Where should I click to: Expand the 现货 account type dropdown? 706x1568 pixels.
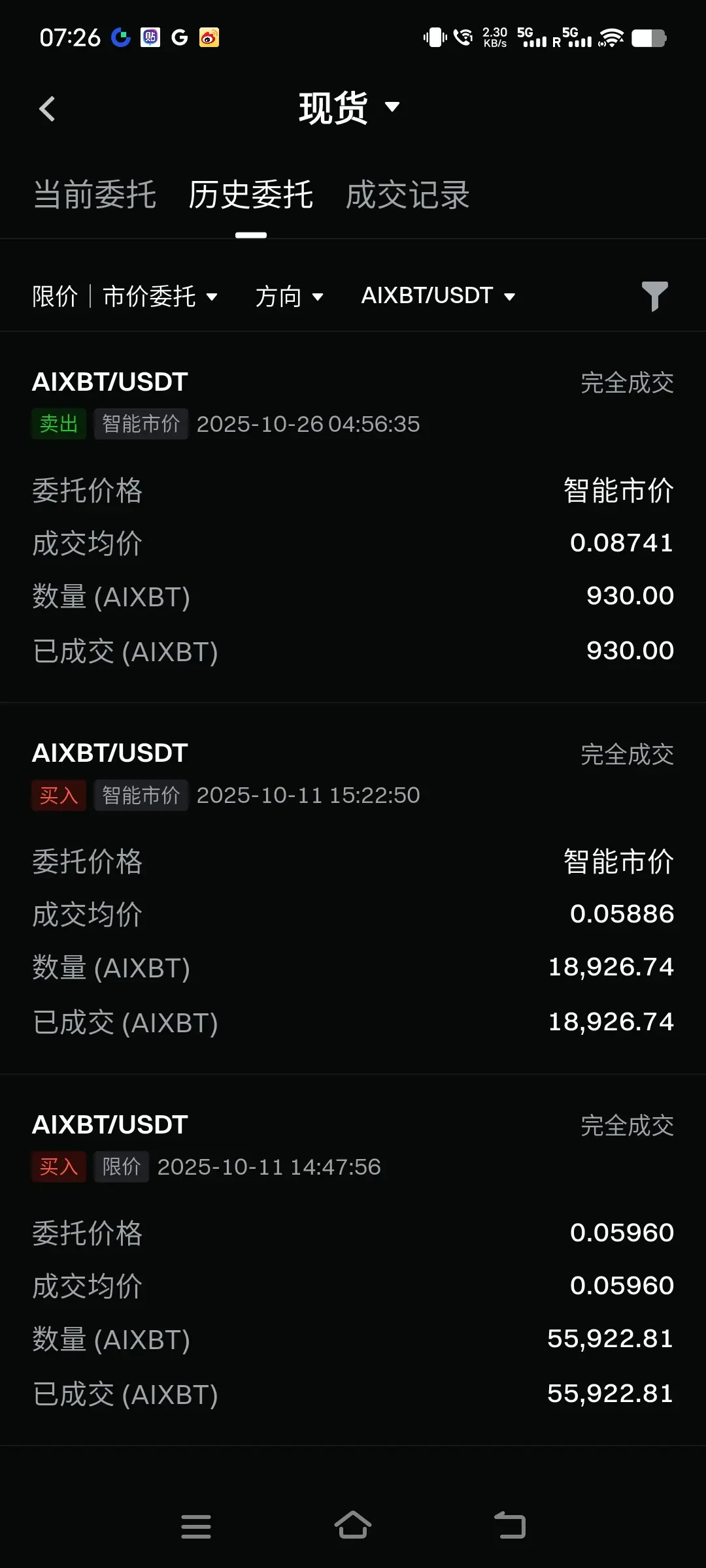pos(348,108)
